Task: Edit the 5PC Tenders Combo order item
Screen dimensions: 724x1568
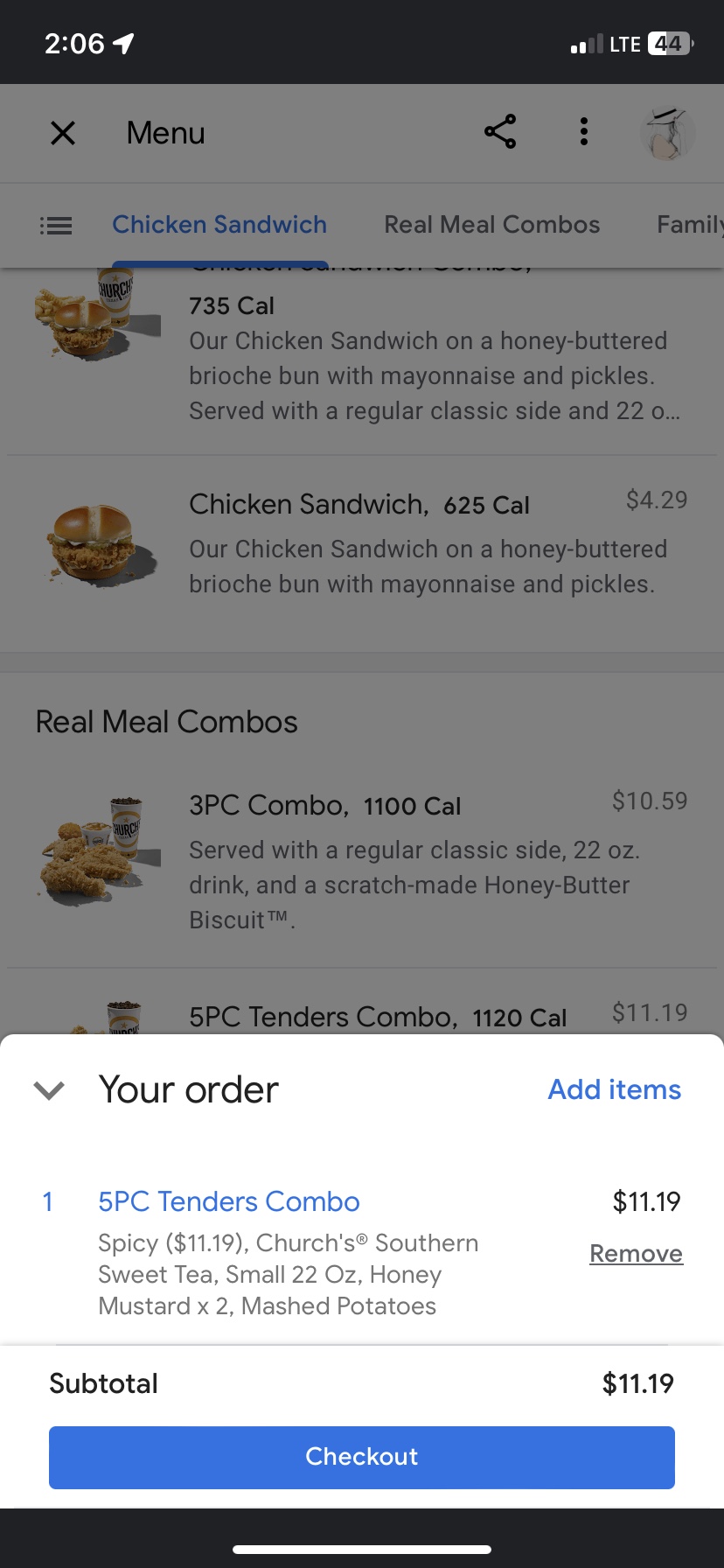Action: 229,1201
